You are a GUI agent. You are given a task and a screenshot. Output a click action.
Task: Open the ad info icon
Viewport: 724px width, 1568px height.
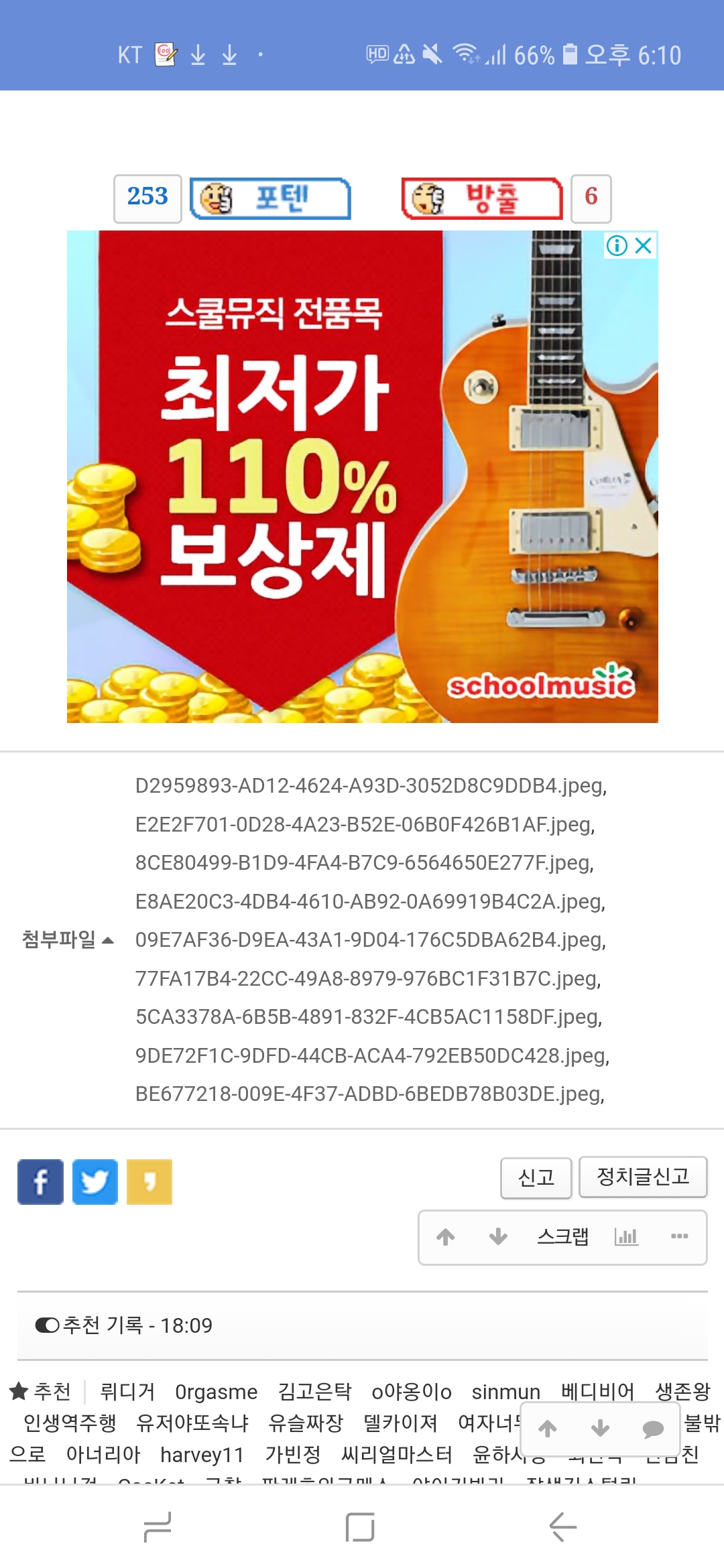[x=616, y=245]
